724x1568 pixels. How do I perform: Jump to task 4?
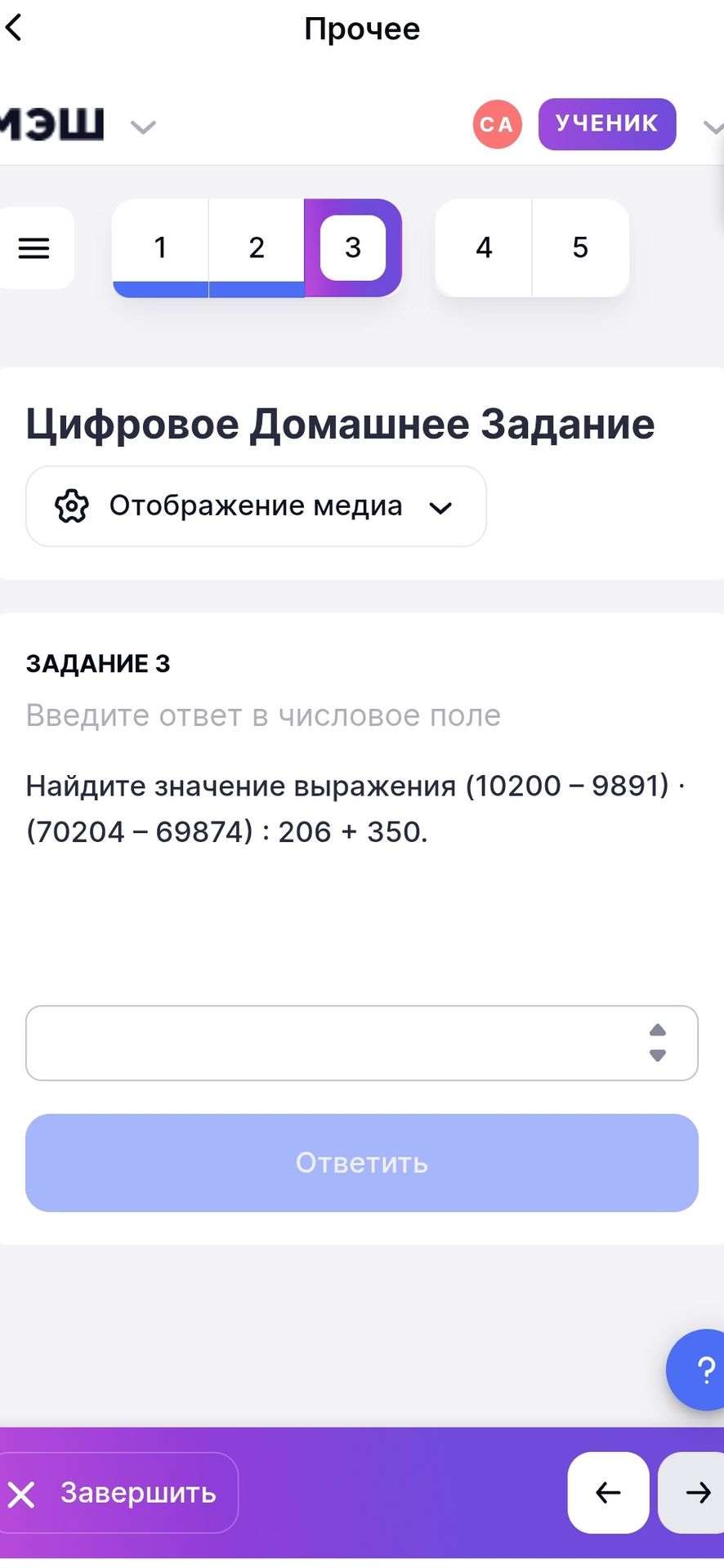pos(484,247)
